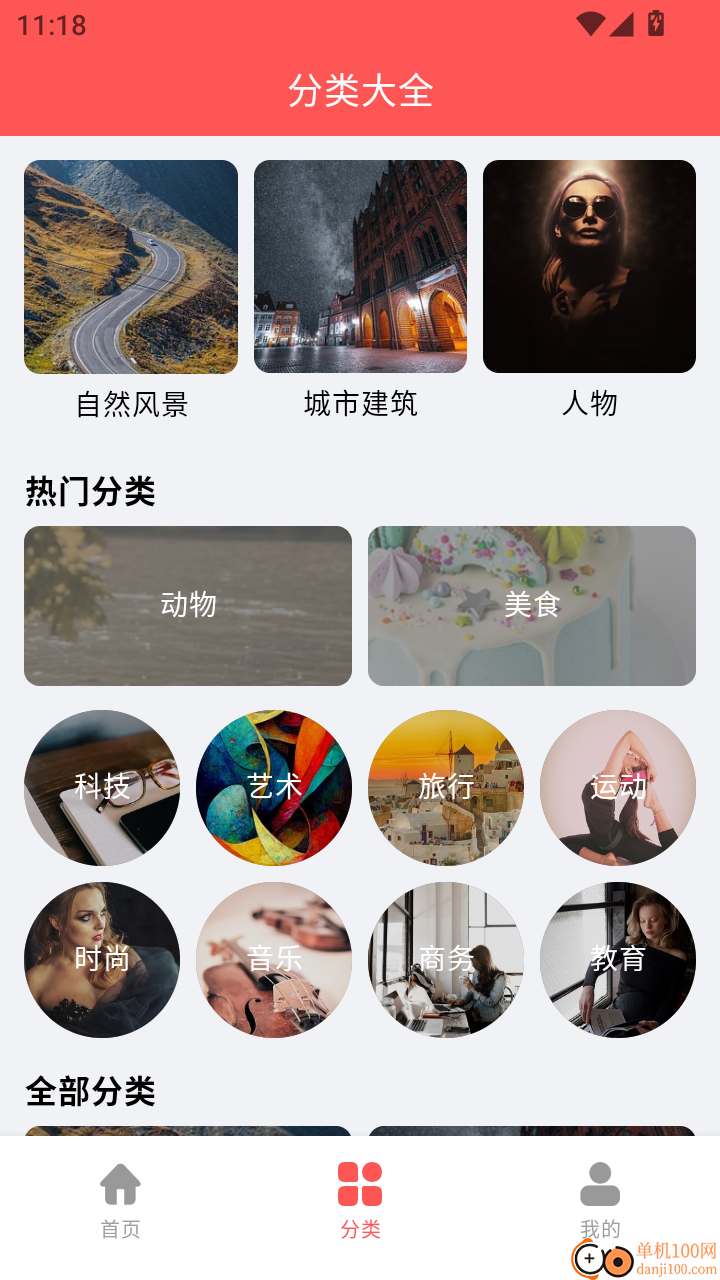This screenshot has height=1280, width=720.
Task: Select the 科技 category circle
Action: click(101, 787)
